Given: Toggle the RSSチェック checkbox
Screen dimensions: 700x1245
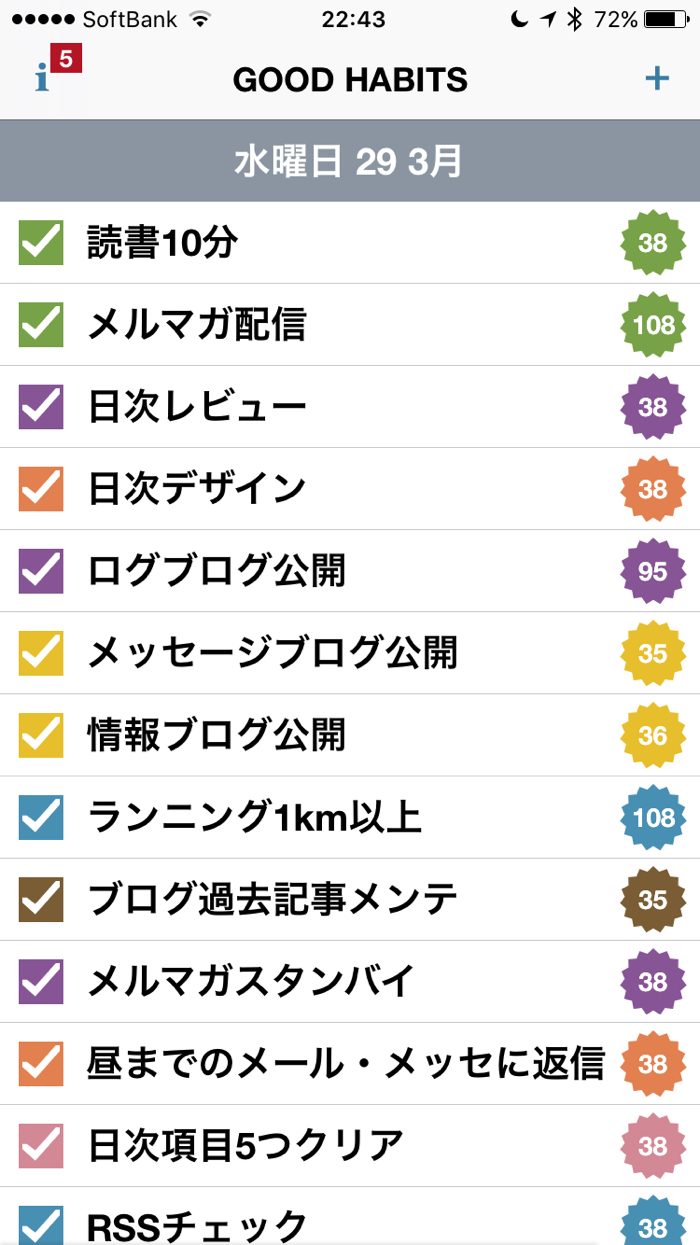Looking at the screenshot, I should click(x=41, y=1225).
